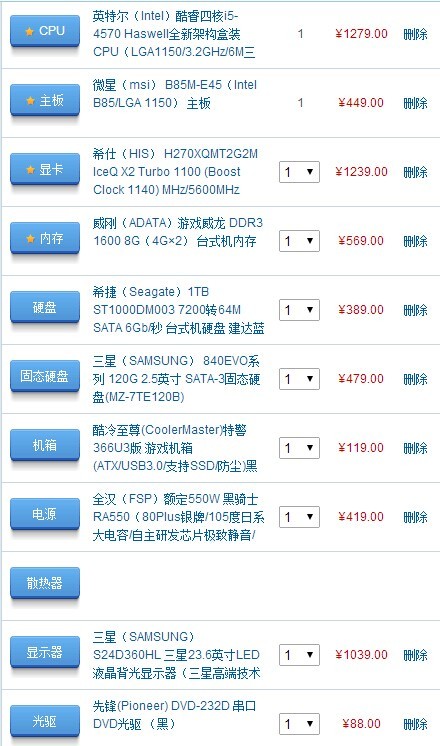Screen dimensions: 440x746
Task: Open the 显示器 category button
Action: (45, 652)
